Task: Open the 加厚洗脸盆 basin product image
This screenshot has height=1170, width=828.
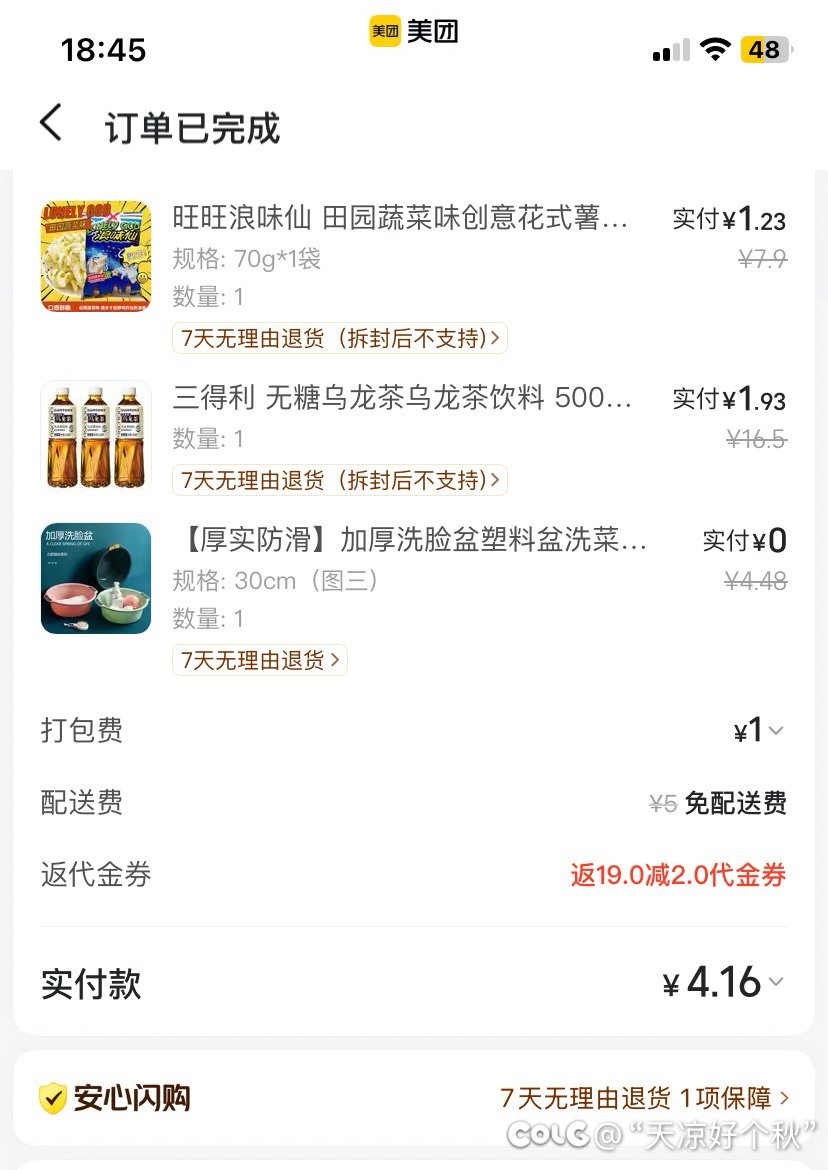Action: point(96,578)
